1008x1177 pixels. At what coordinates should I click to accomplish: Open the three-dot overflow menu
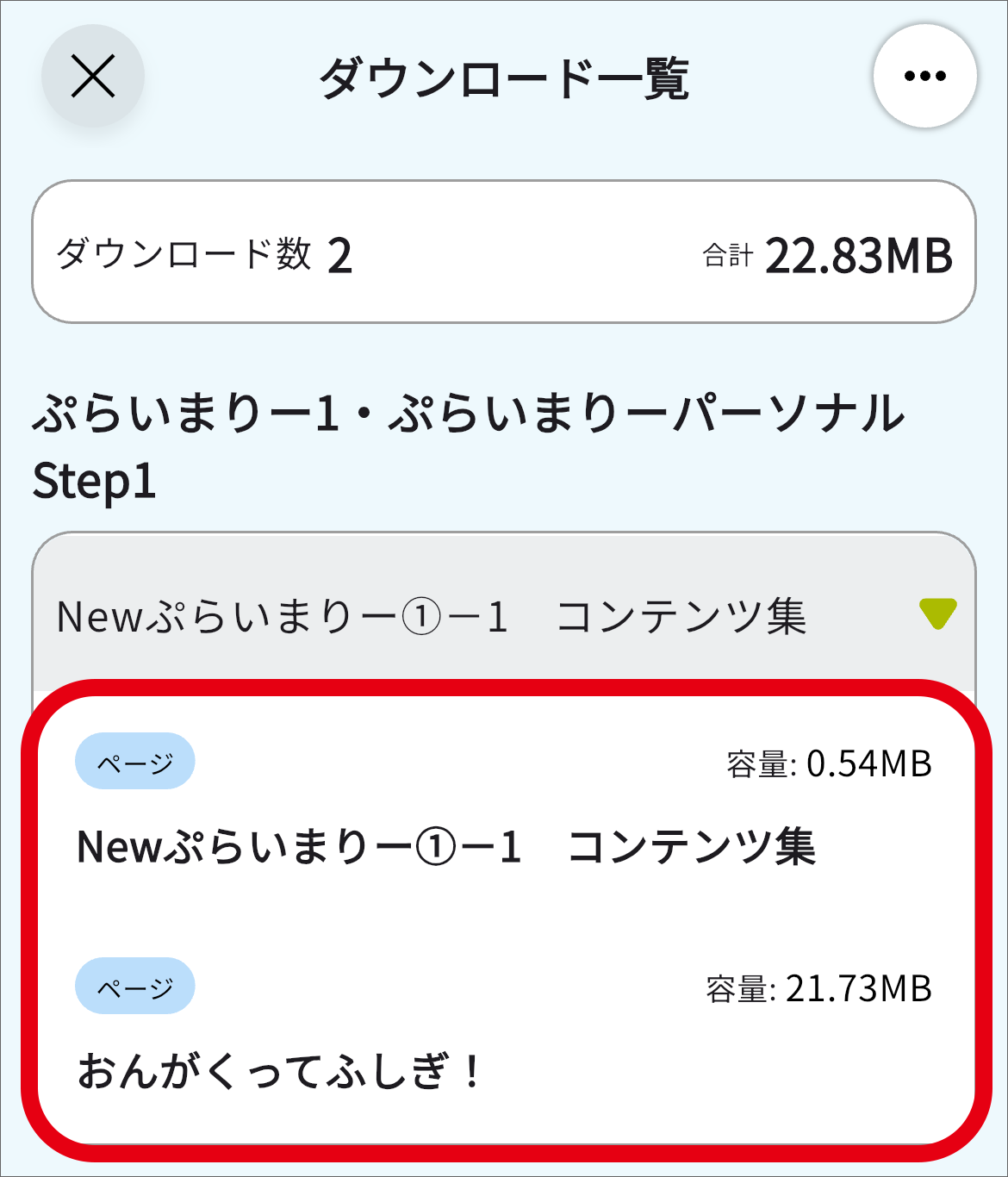tap(924, 77)
